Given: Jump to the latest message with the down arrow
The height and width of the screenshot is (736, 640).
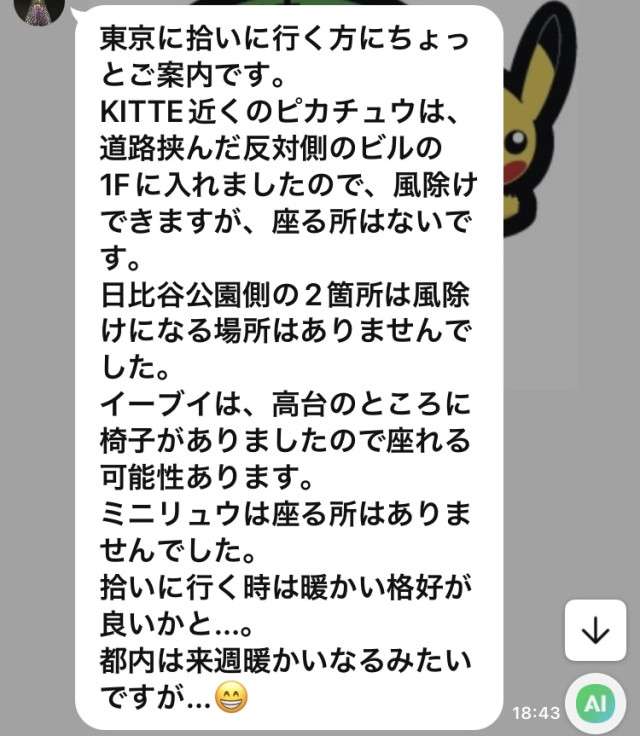Looking at the screenshot, I should (x=595, y=631).
